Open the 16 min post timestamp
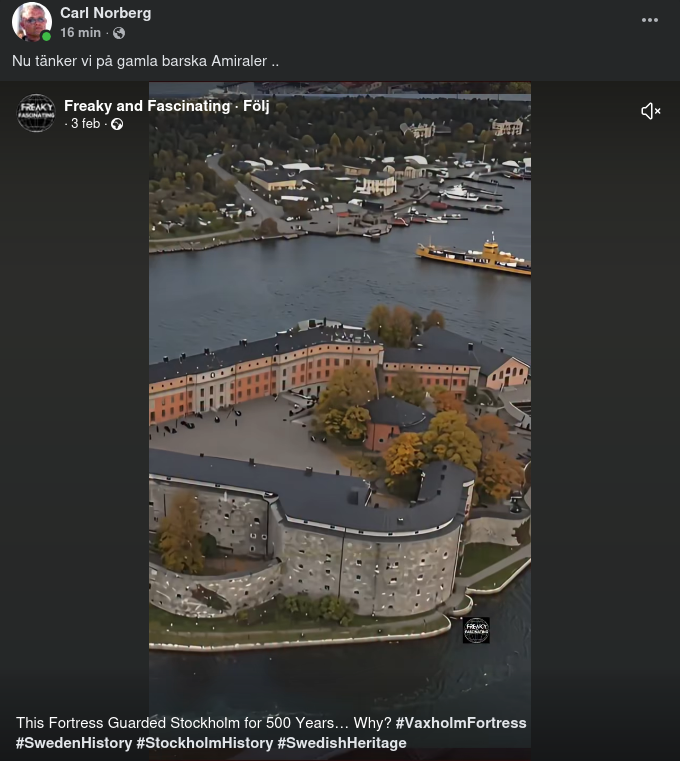Image resolution: width=680 pixels, height=761 pixels. click(x=80, y=33)
